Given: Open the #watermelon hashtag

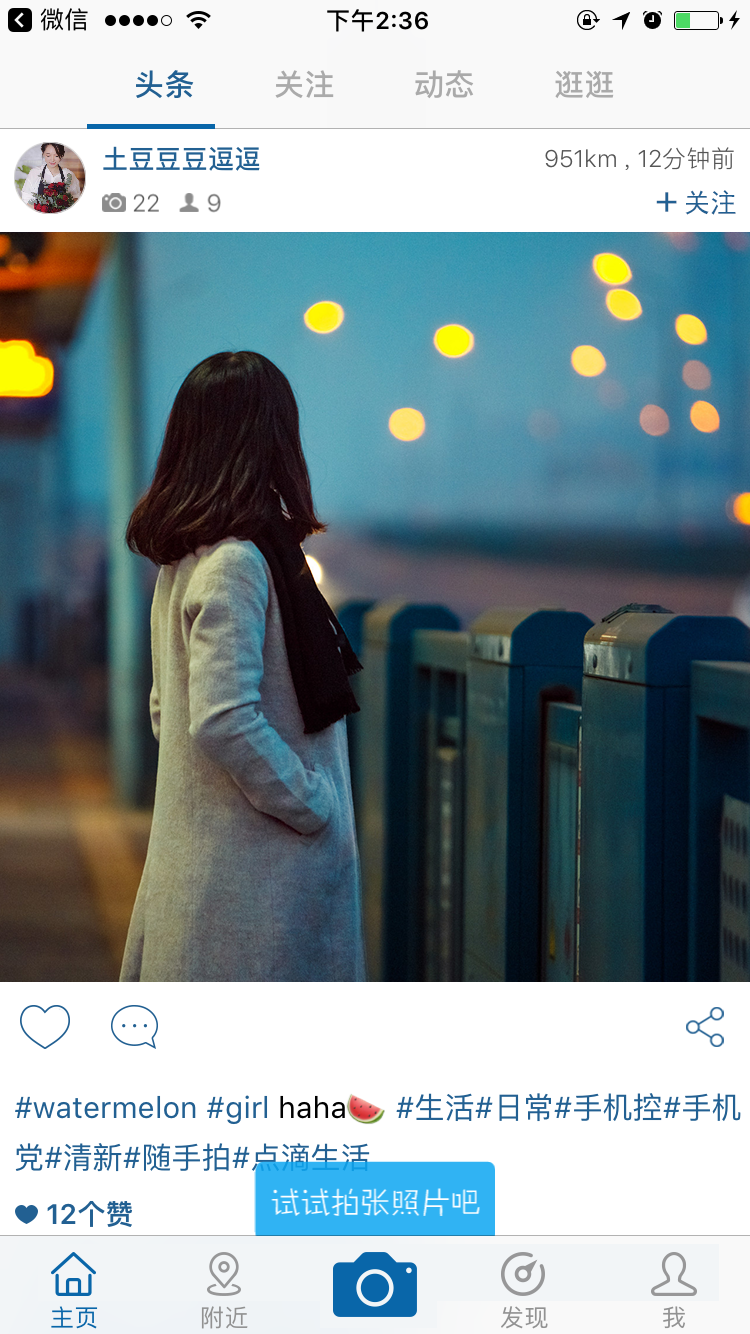Looking at the screenshot, I should 106,1108.
